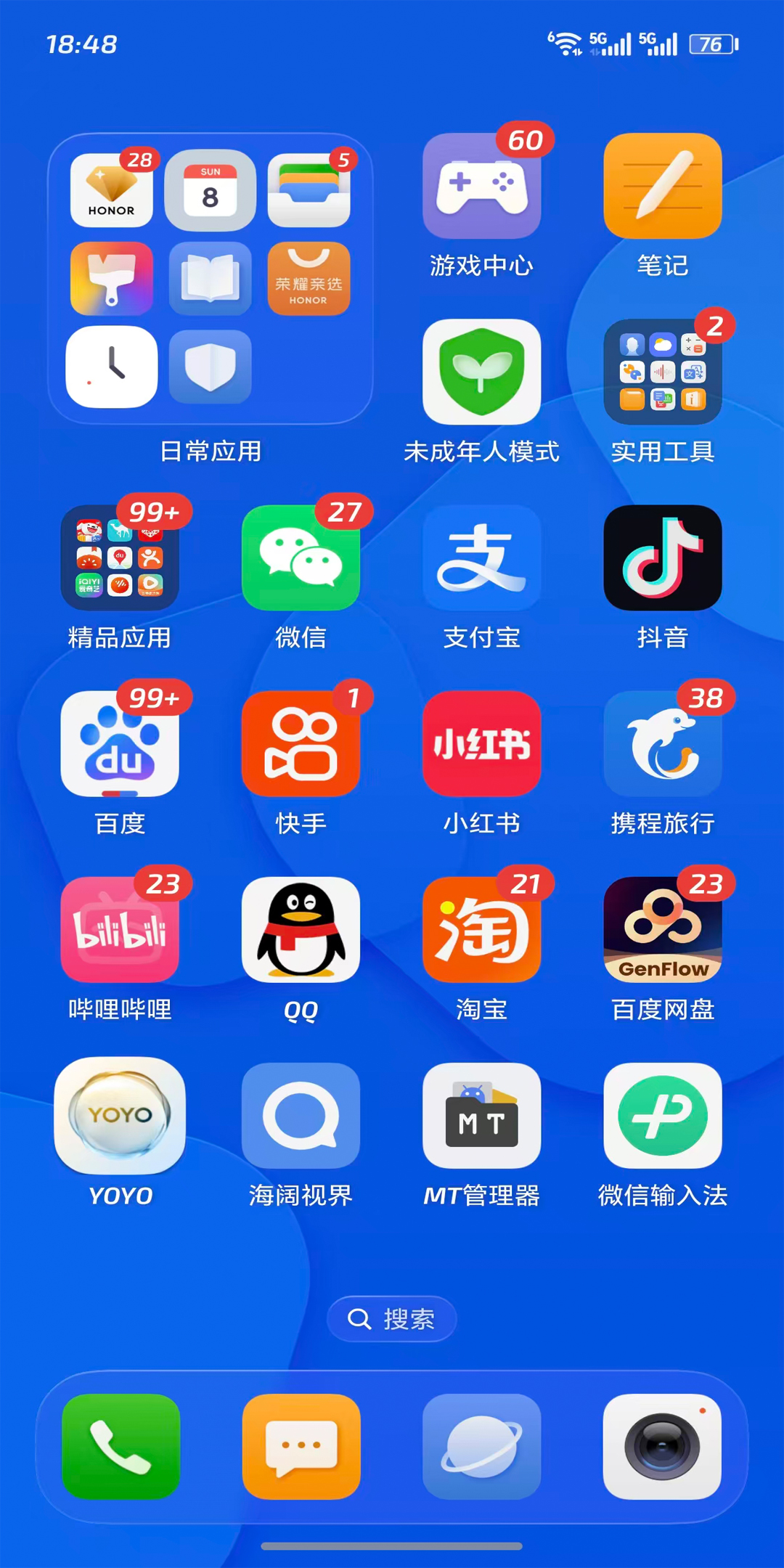The image size is (784, 1568).
Task: Open the Phone dialer in the dock
Action: click(121, 1446)
